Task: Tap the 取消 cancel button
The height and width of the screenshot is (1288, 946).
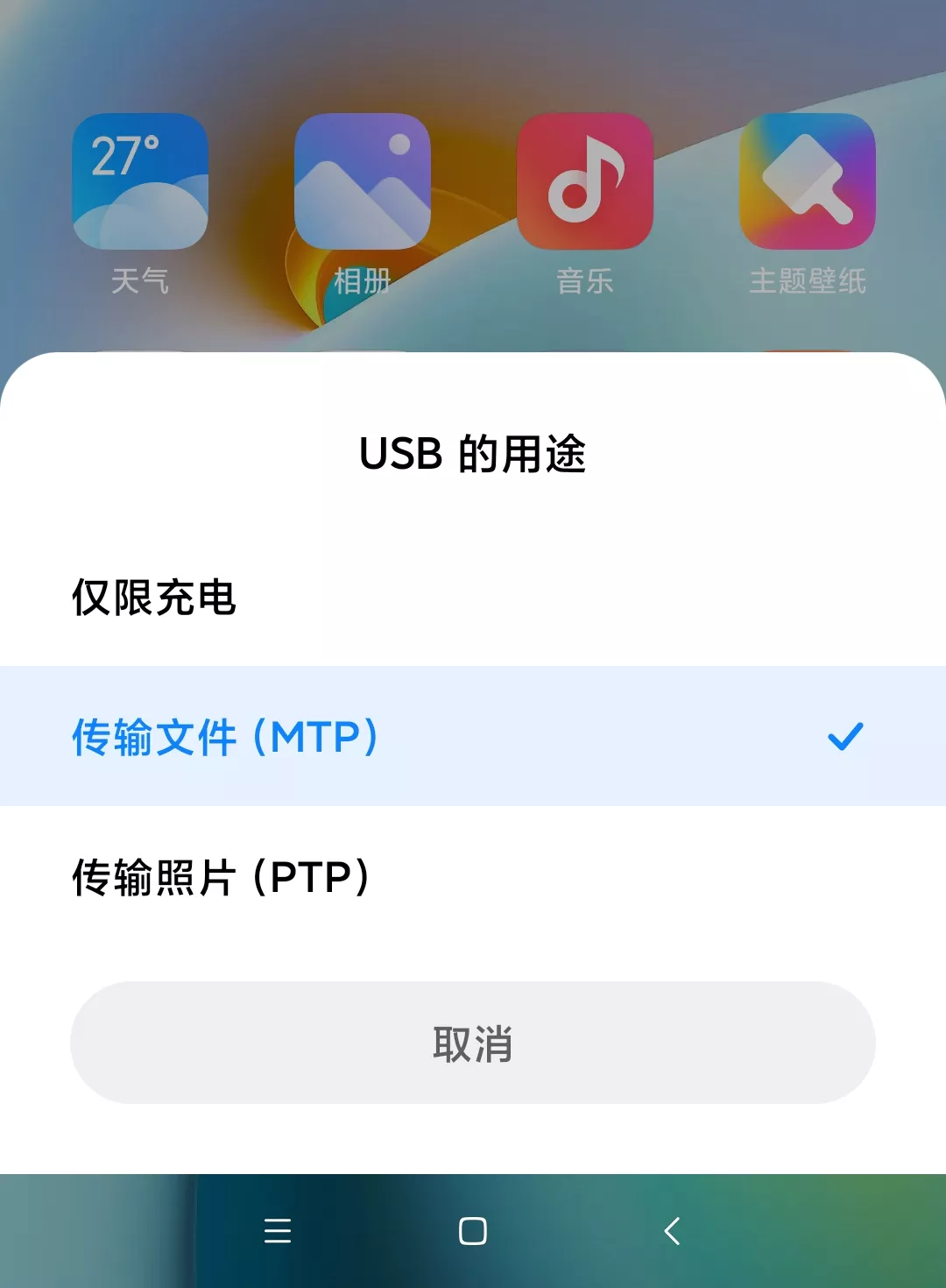Action: 473,1043
